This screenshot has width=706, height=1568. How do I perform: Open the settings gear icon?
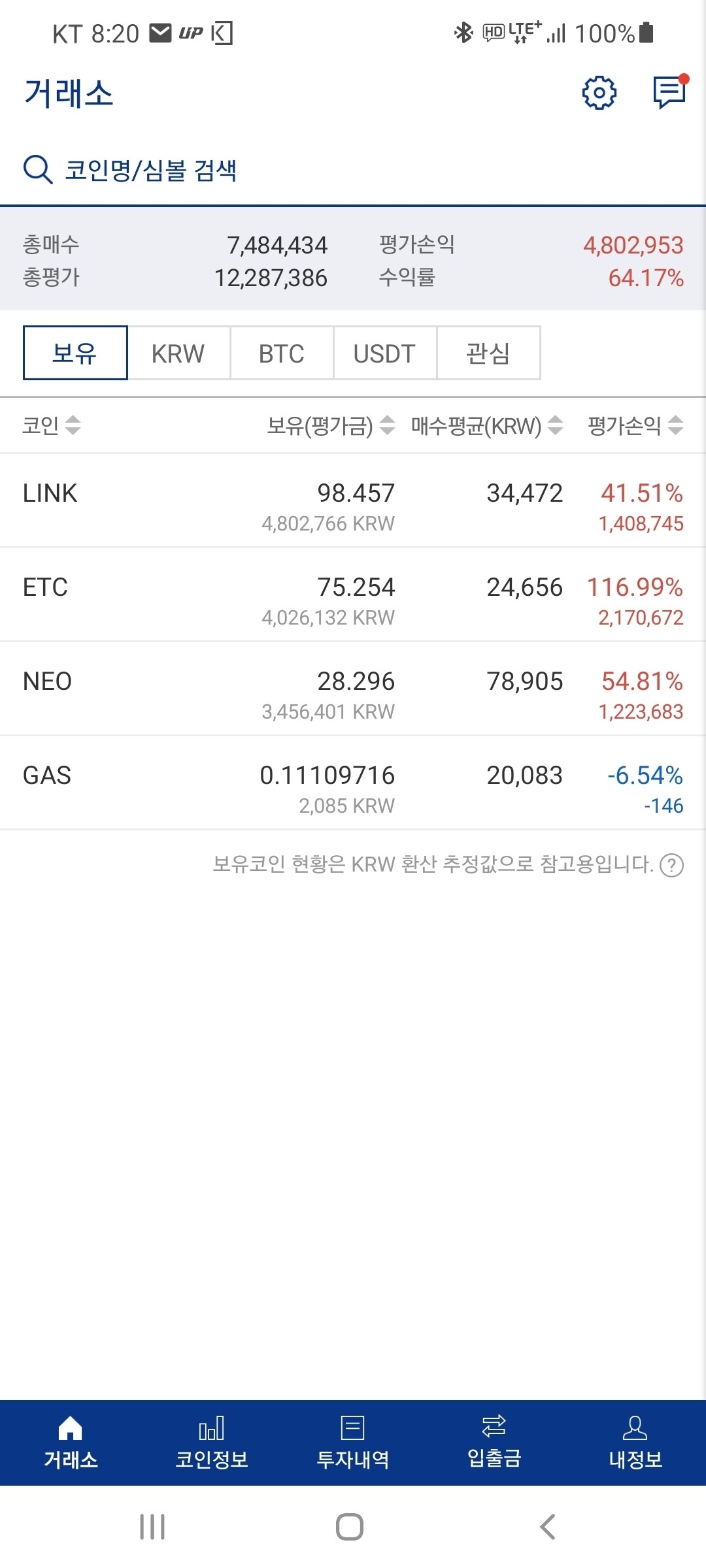point(599,92)
